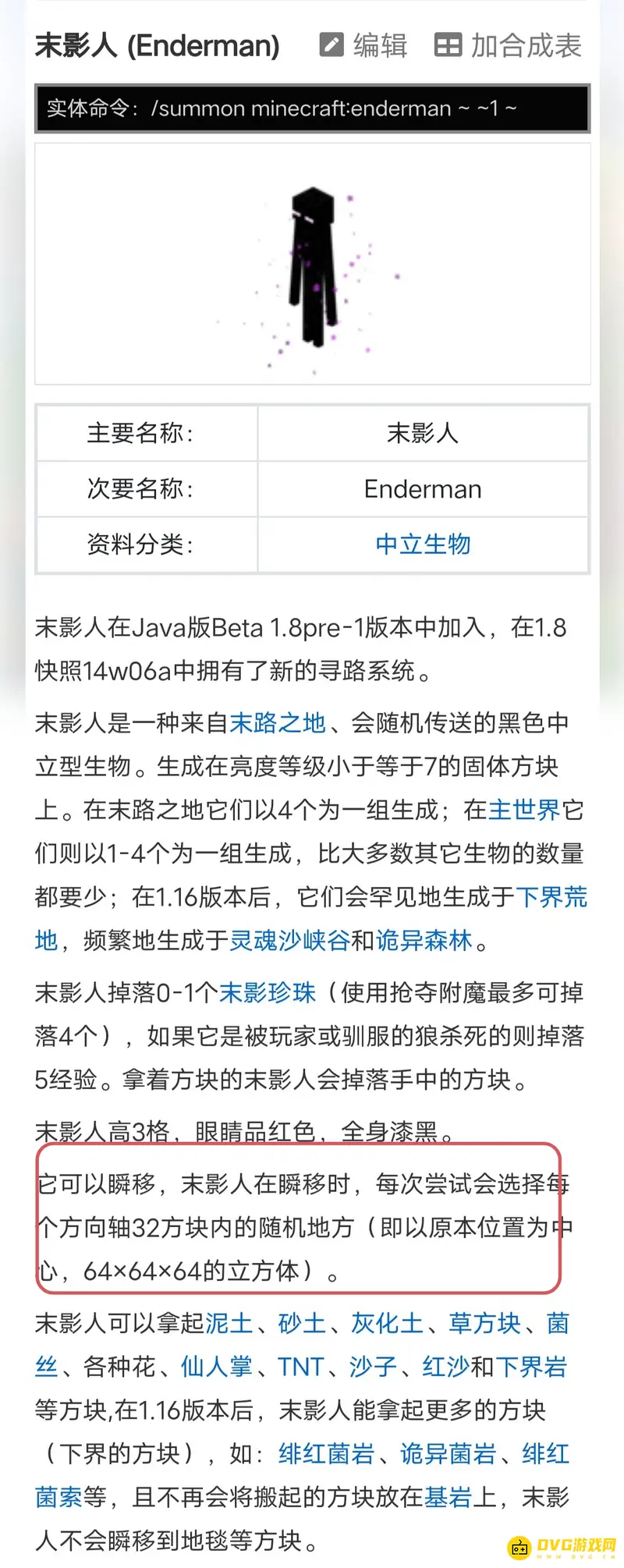This screenshot has width=624, height=1568.
Task: Tap the 基岩 link
Action: [448, 1497]
